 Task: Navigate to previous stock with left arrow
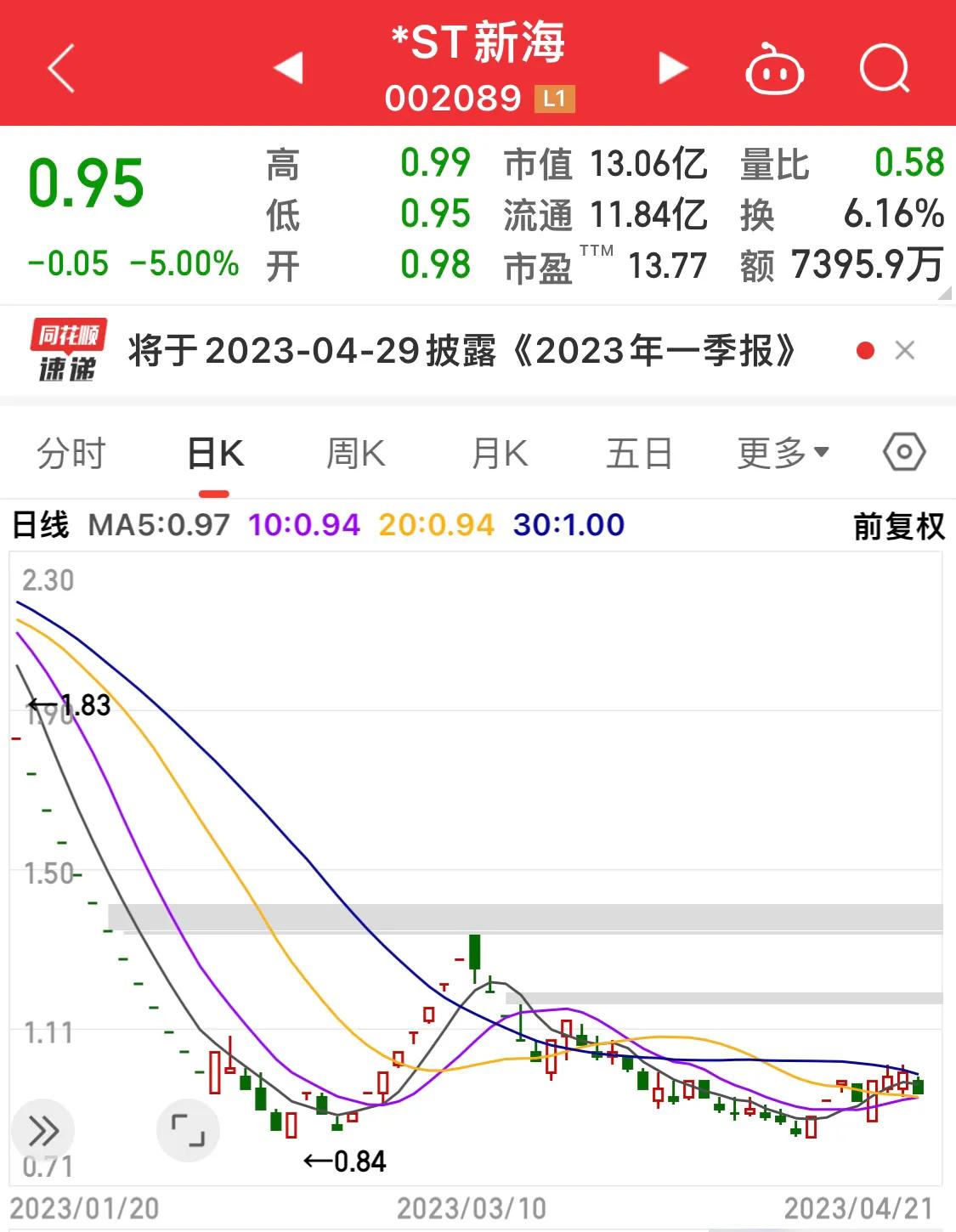tap(289, 68)
